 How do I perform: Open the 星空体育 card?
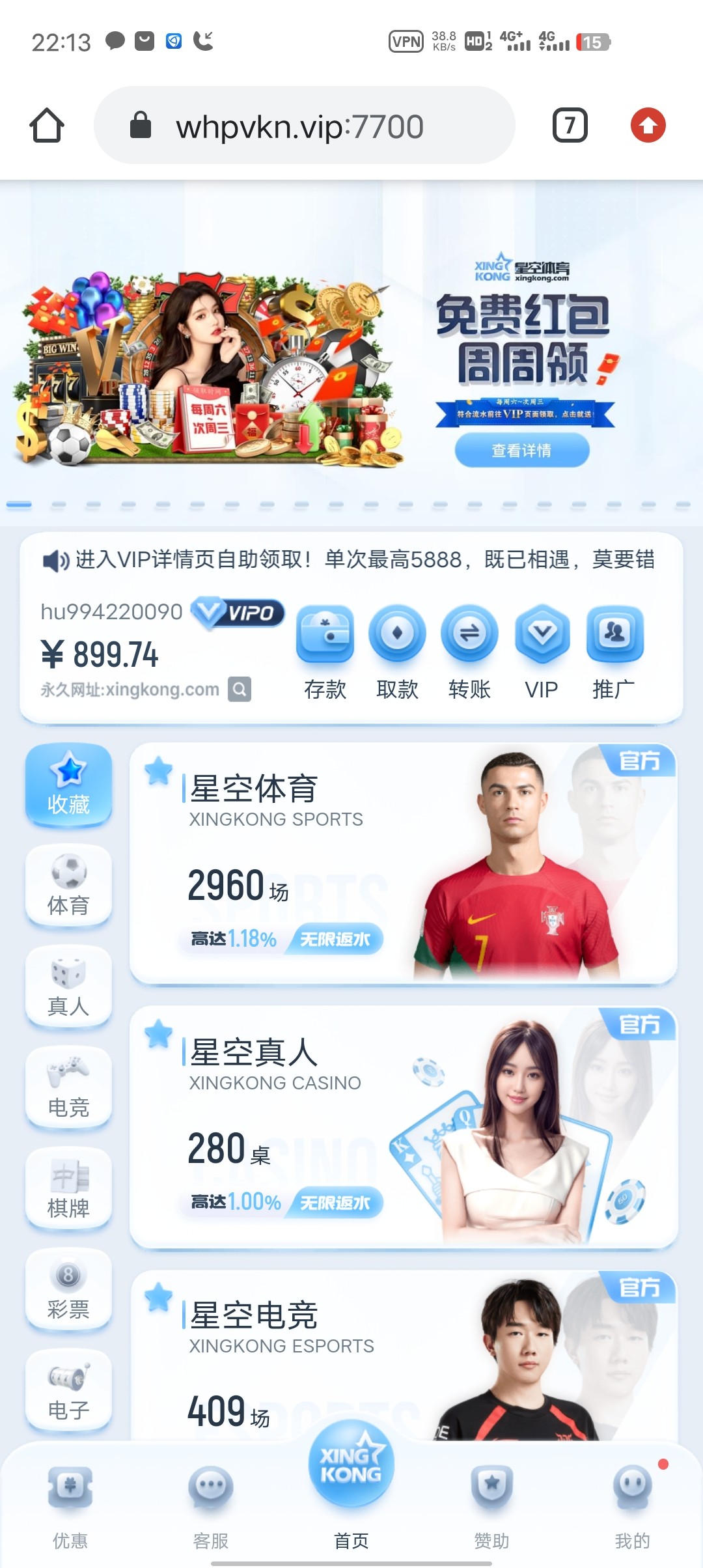tap(403, 863)
